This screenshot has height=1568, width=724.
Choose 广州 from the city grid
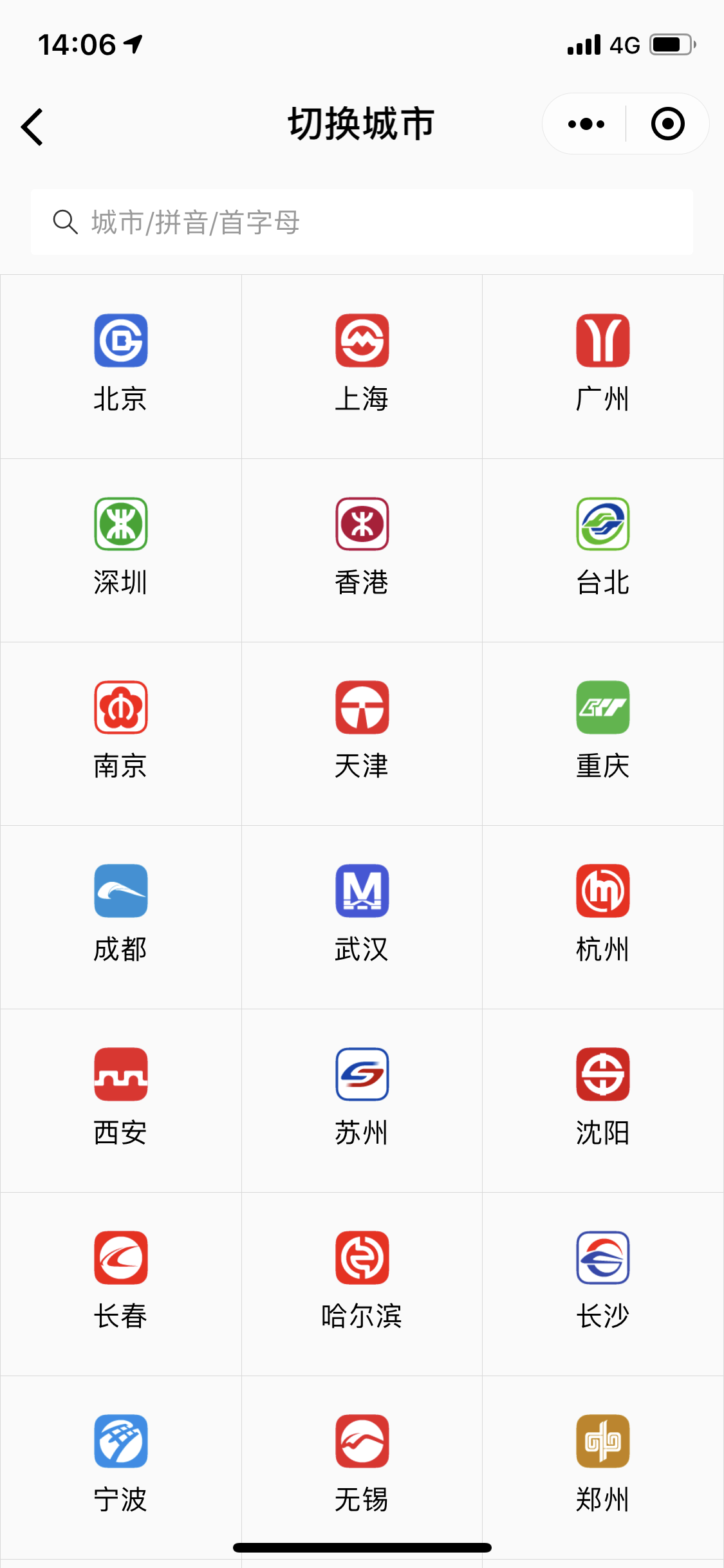(603, 366)
